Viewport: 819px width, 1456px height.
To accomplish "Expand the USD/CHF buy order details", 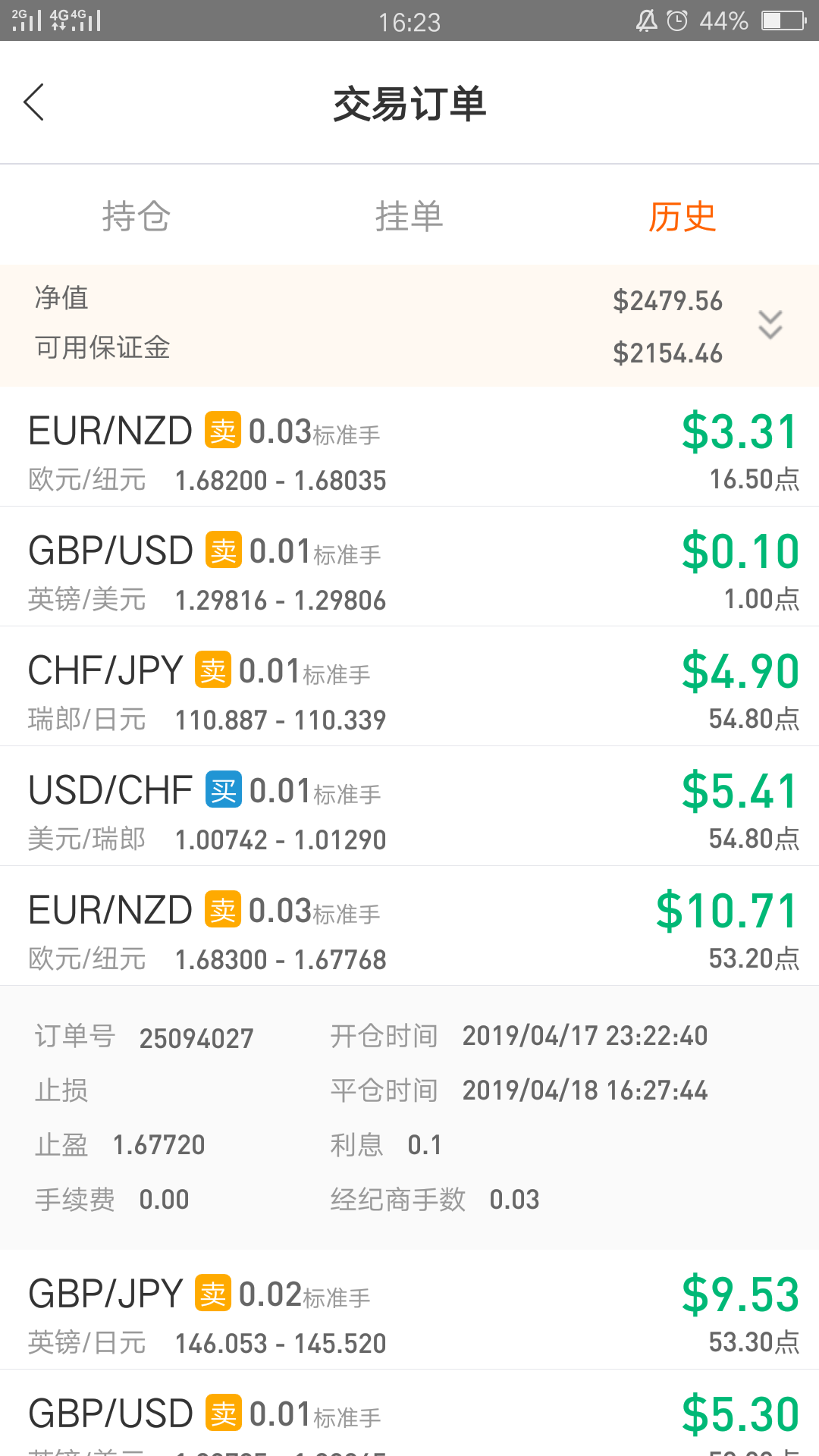I will pos(409,806).
